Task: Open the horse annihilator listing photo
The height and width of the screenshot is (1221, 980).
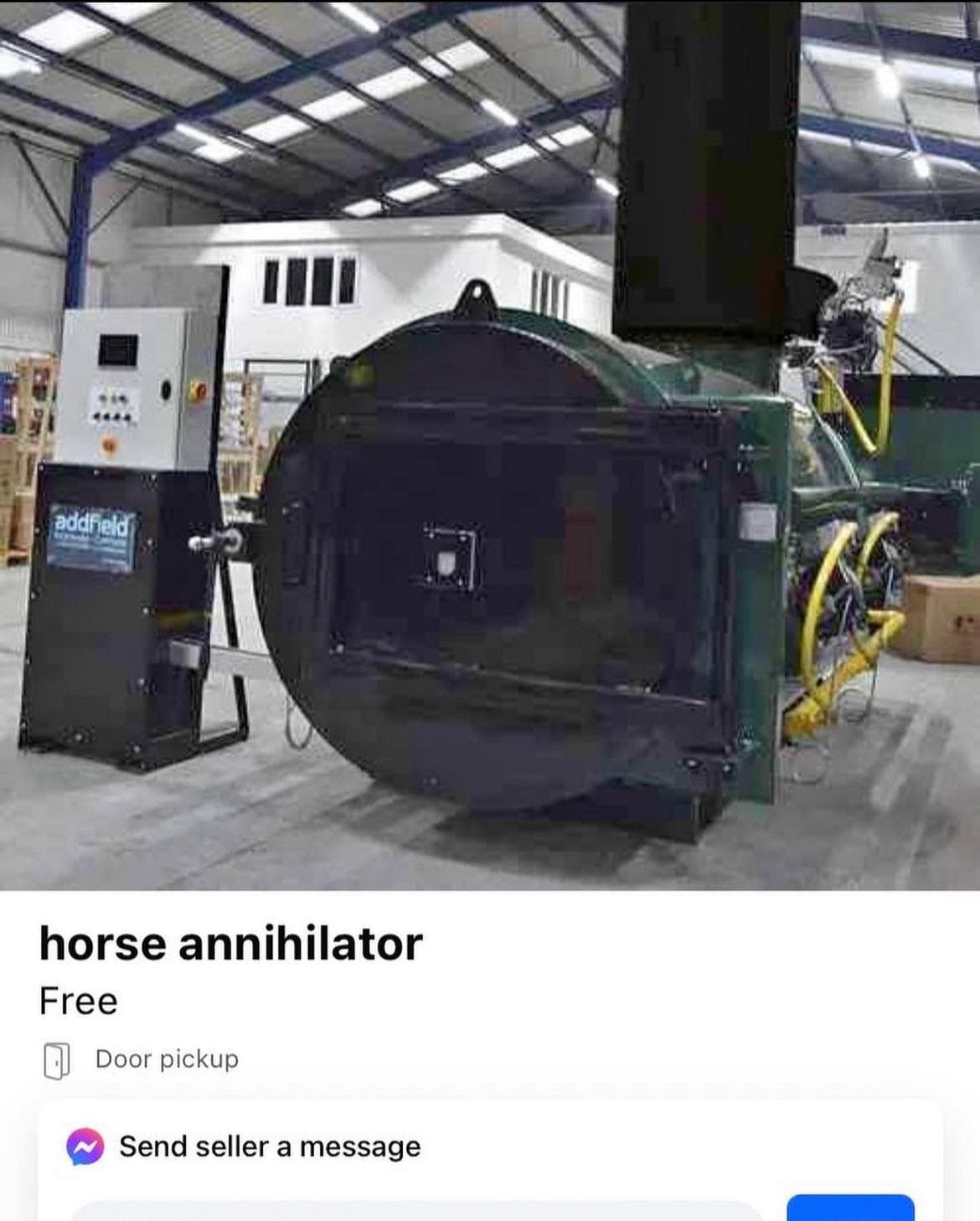Action: tap(490, 444)
